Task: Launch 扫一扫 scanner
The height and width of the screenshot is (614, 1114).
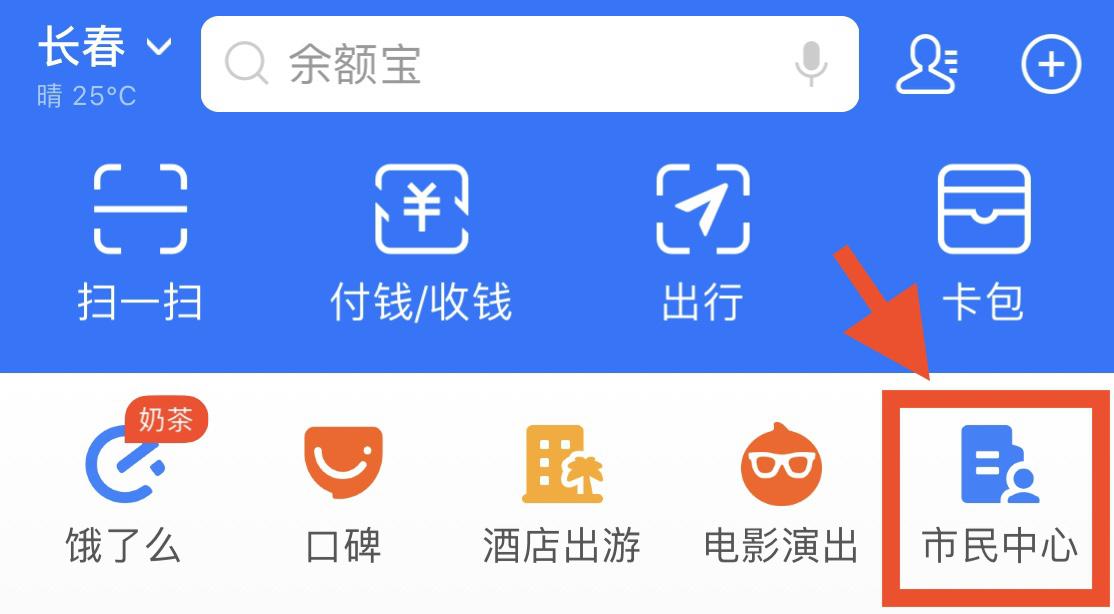Action: click(140, 240)
